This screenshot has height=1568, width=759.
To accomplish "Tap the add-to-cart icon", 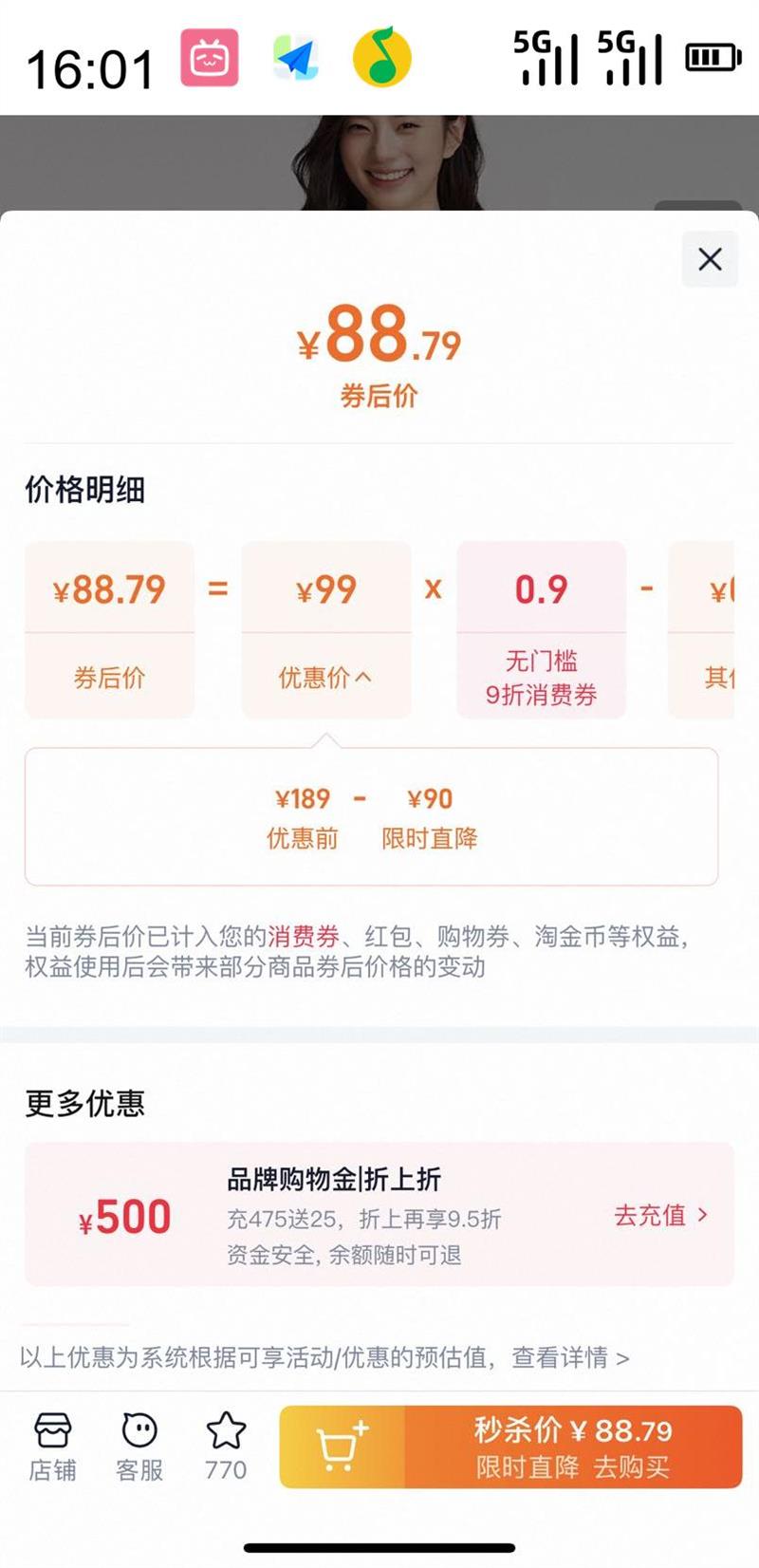I will click(x=337, y=1445).
